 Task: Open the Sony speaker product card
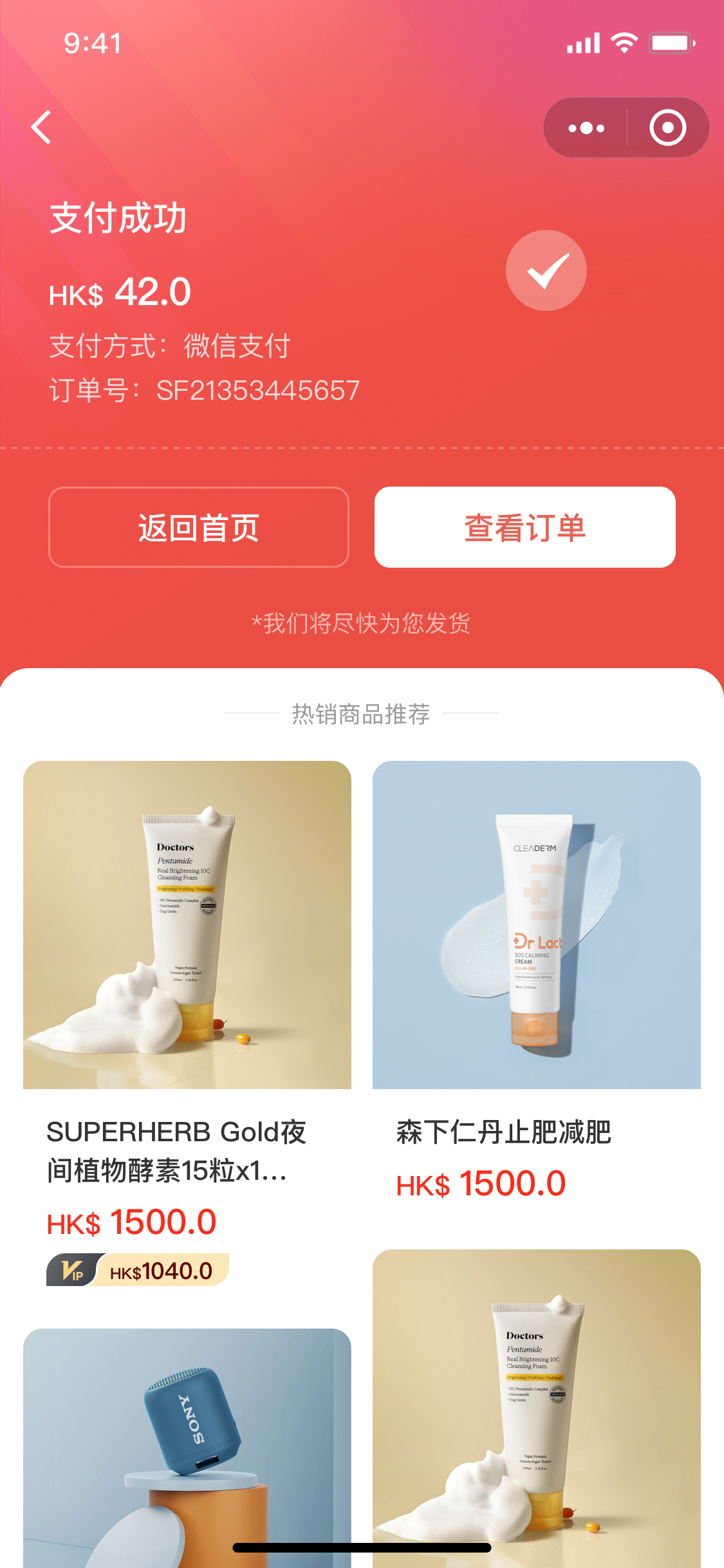pos(187,1448)
